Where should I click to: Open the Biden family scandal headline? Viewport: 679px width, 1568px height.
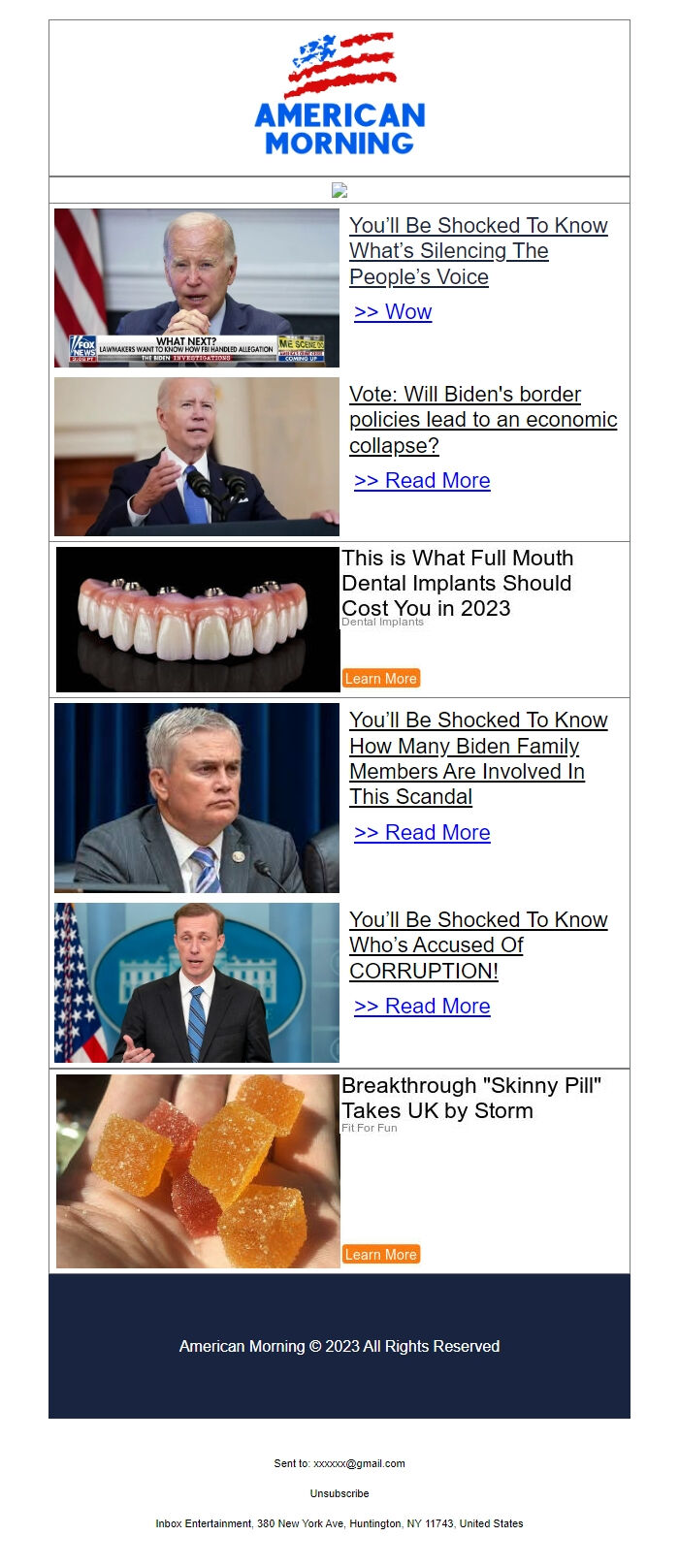[x=477, y=758]
